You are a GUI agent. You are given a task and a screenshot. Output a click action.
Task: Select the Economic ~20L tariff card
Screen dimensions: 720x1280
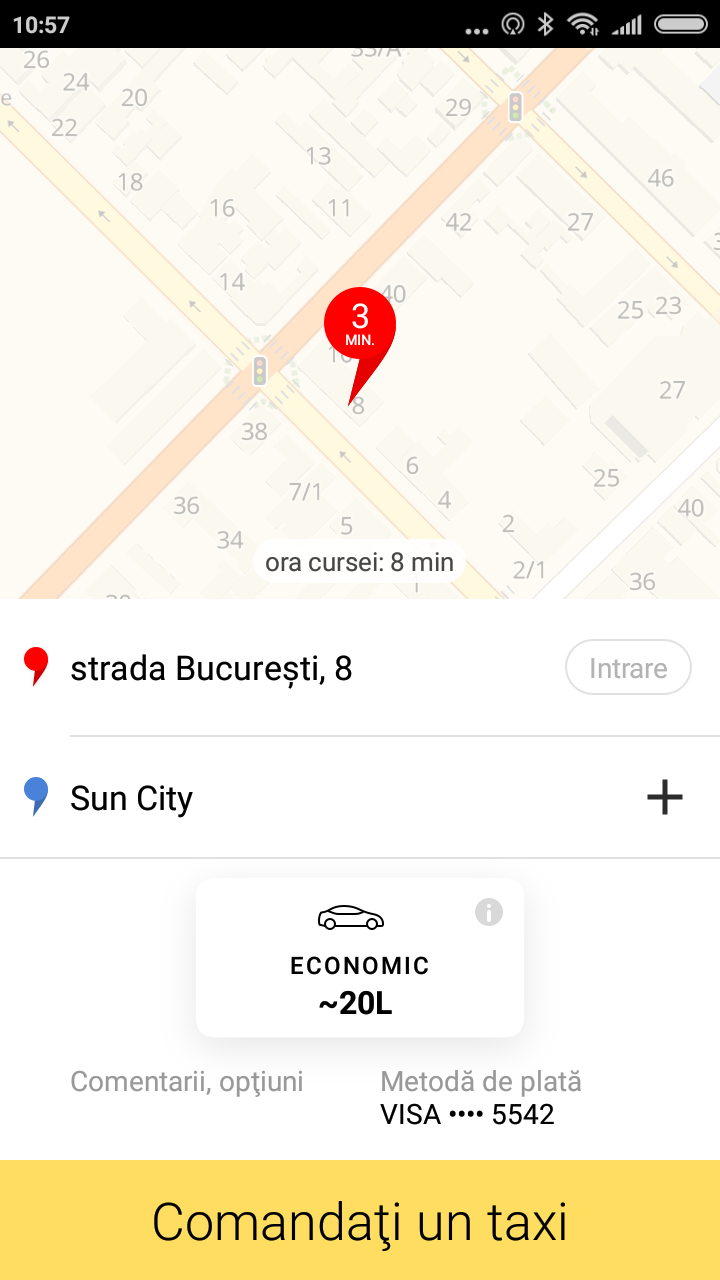(360, 958)
